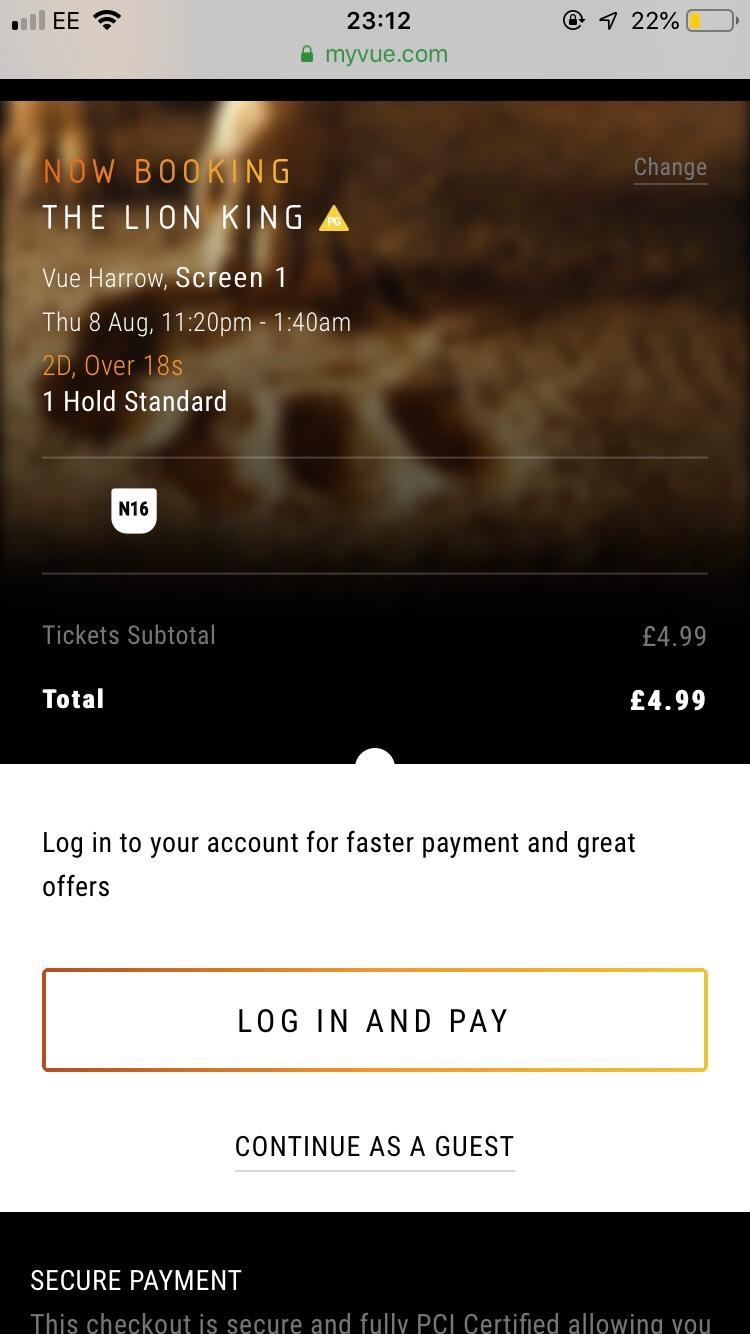
Task: Change the selected movie showing
Action: [670, 167]
